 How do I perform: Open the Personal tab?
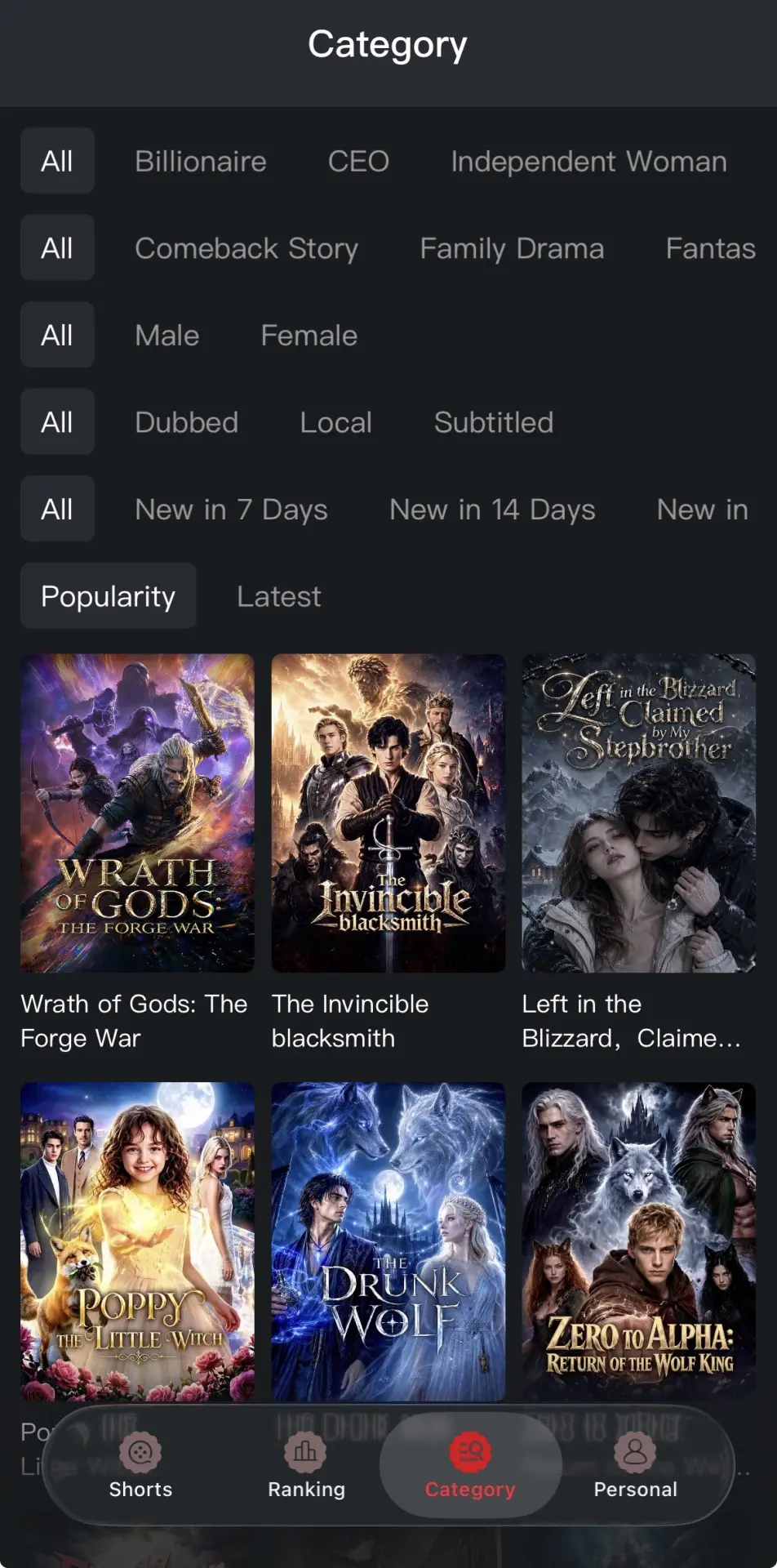click(635, 1467)
